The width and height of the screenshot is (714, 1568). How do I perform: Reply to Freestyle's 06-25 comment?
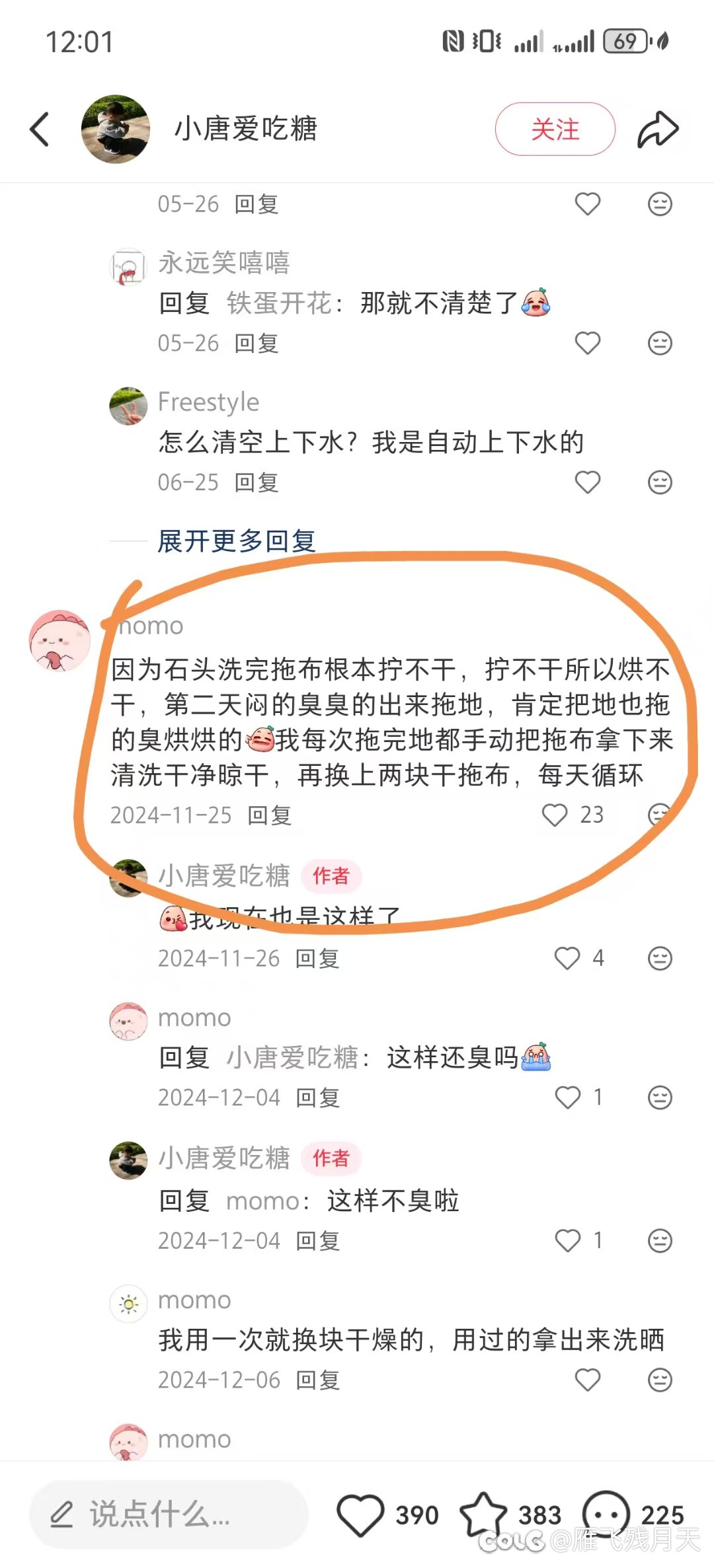[257, 482]
